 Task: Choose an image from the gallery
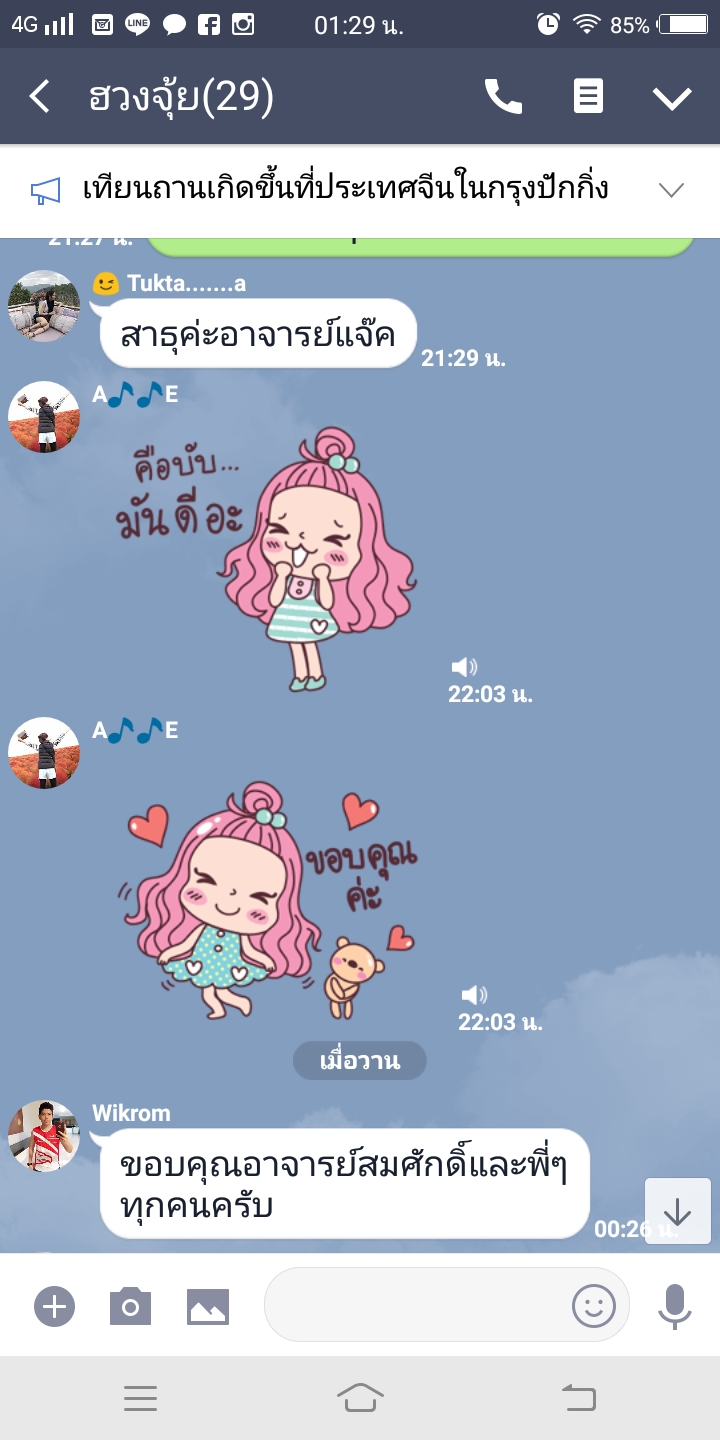pos(208,1306)
